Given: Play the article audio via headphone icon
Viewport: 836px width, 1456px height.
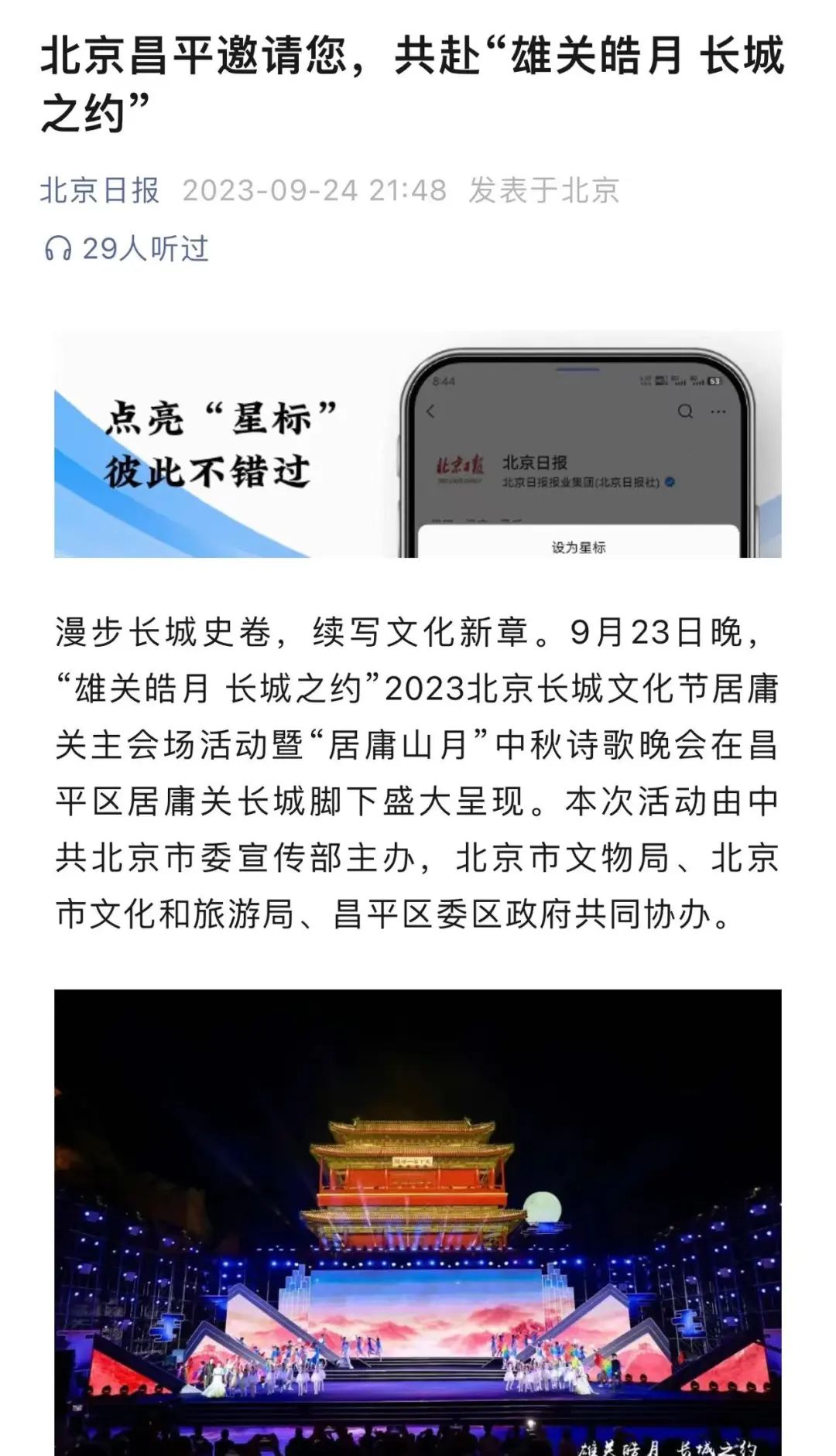Looking at the screenshot, I should (58, 248).
